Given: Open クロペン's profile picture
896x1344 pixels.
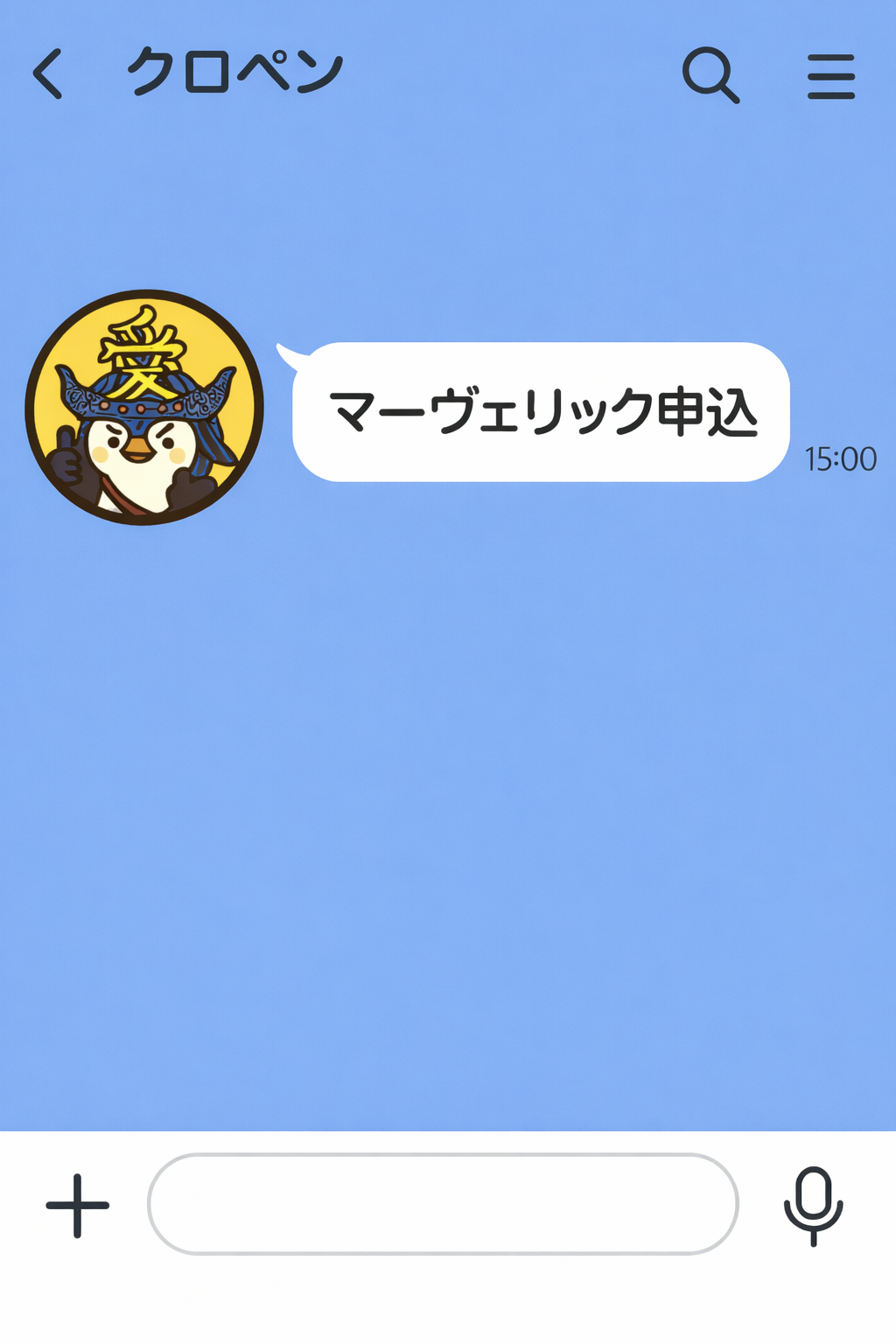Looking at the screenshot, I should (x=144, y=408).
